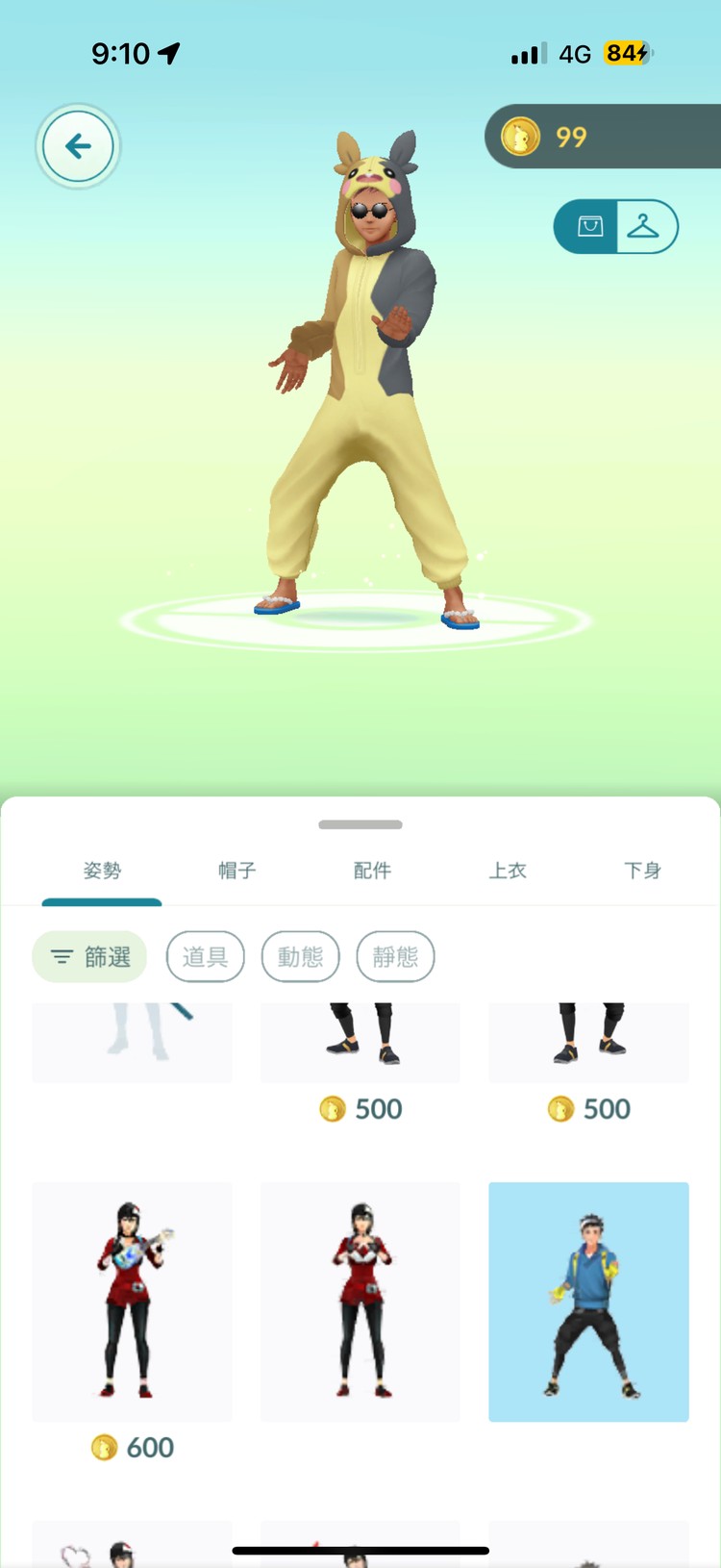This screenshot has width=721, height=1568.
Task: Open the 配件 tab
Action: (372, 871)
